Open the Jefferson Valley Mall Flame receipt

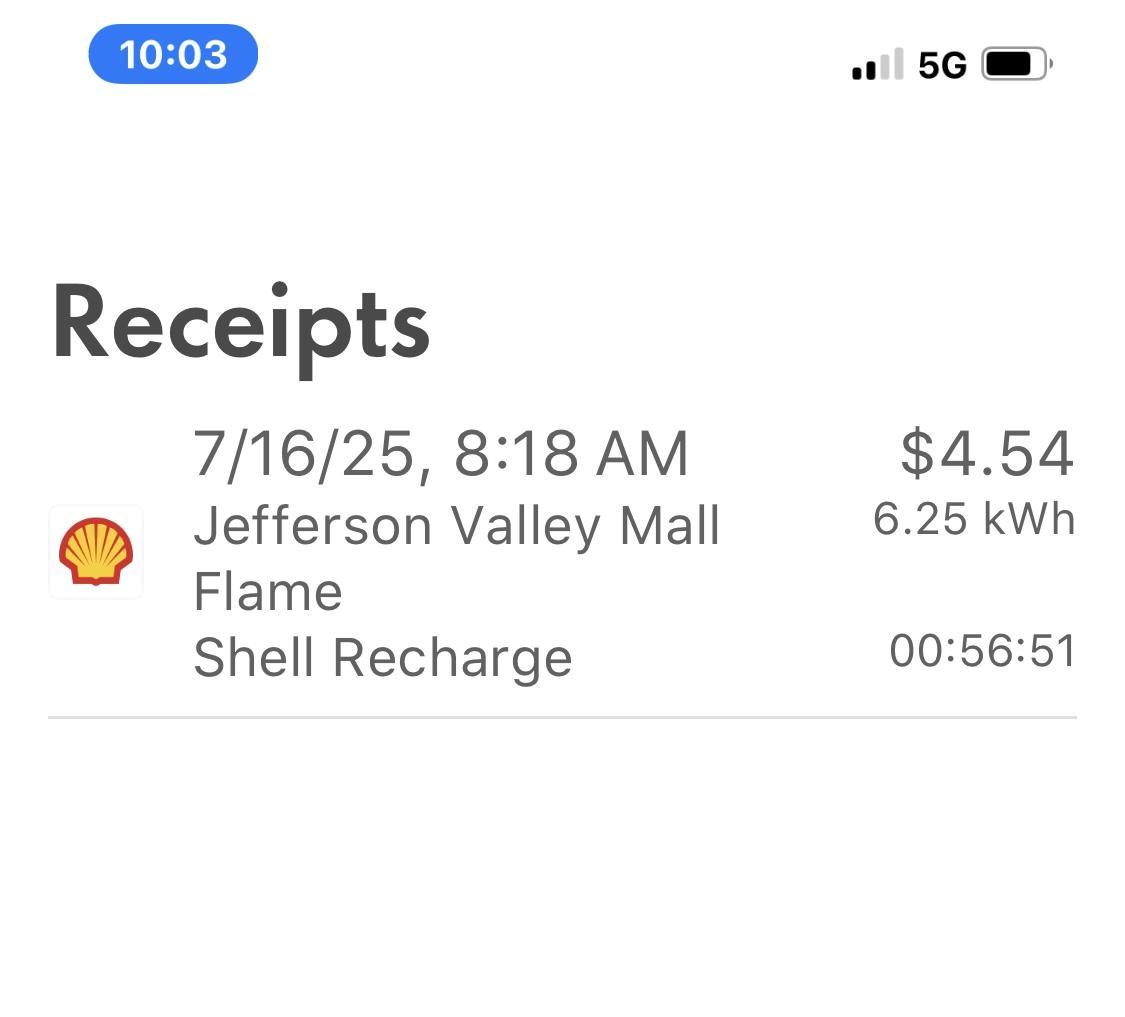coord(560,555)
